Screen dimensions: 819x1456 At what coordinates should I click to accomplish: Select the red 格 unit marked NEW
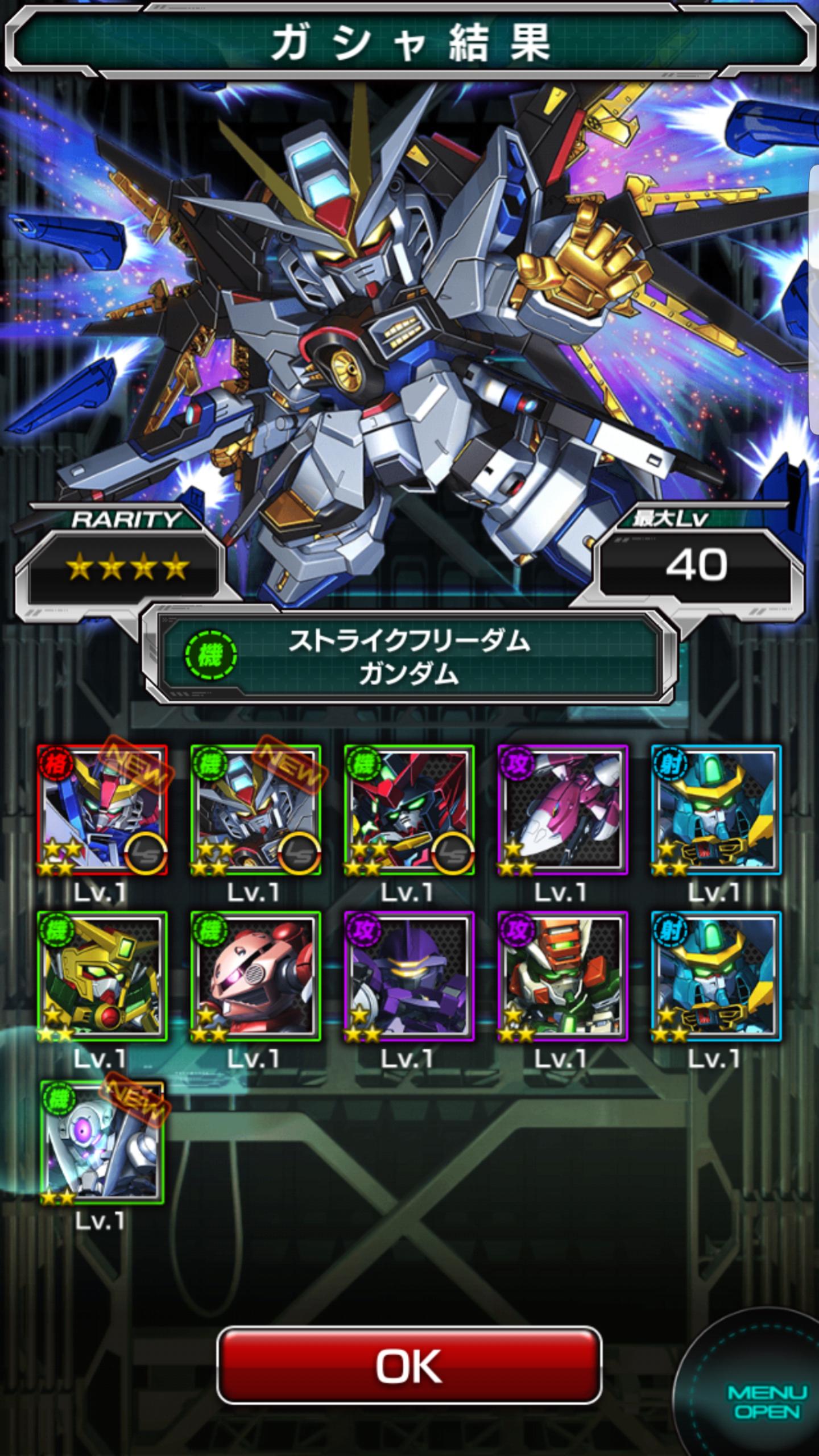(102, 810)
